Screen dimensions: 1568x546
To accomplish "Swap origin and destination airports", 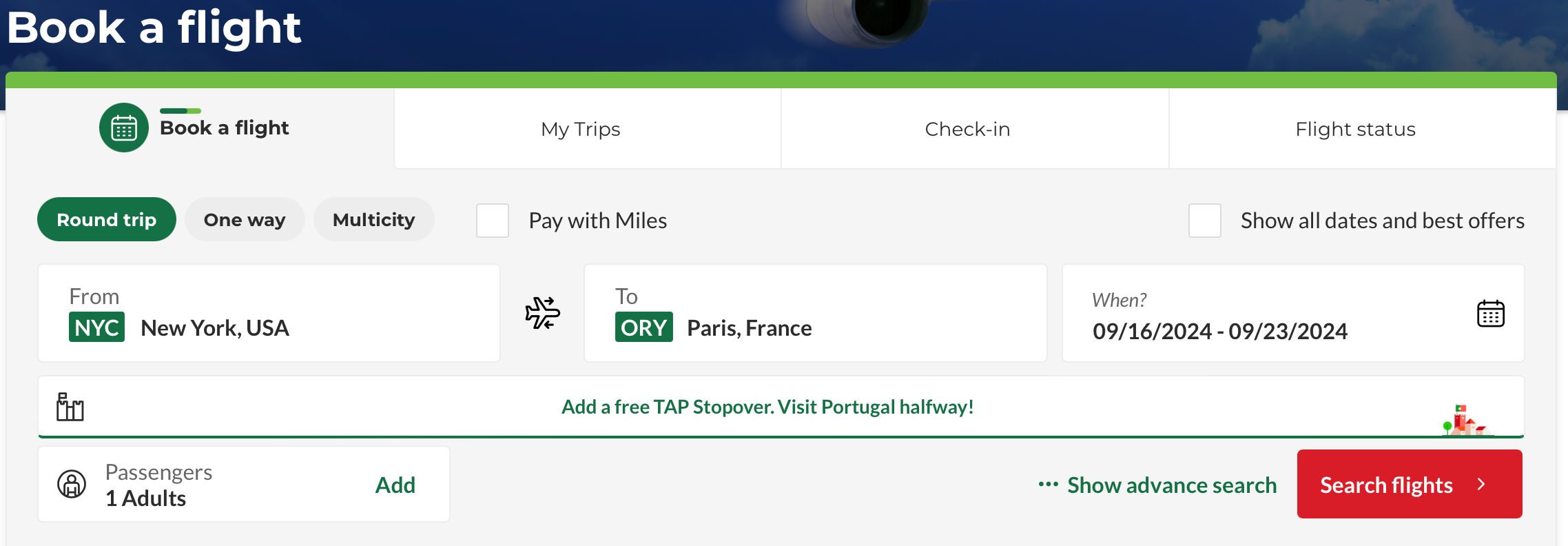I will coord(542,314).
